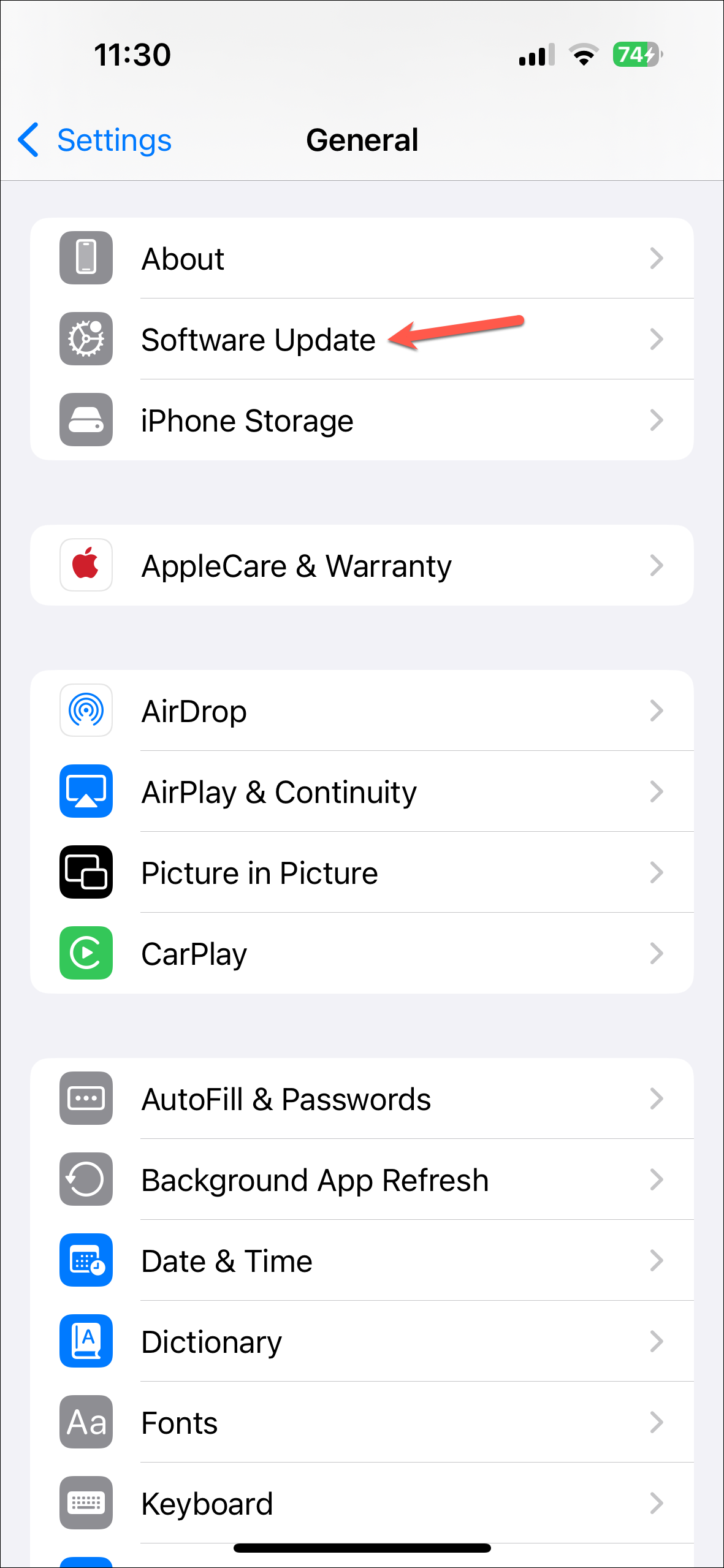Open AutoFill & Passwords
Screen dimensions: 724x1568
pyautogui.click(x=362, y=1099)
